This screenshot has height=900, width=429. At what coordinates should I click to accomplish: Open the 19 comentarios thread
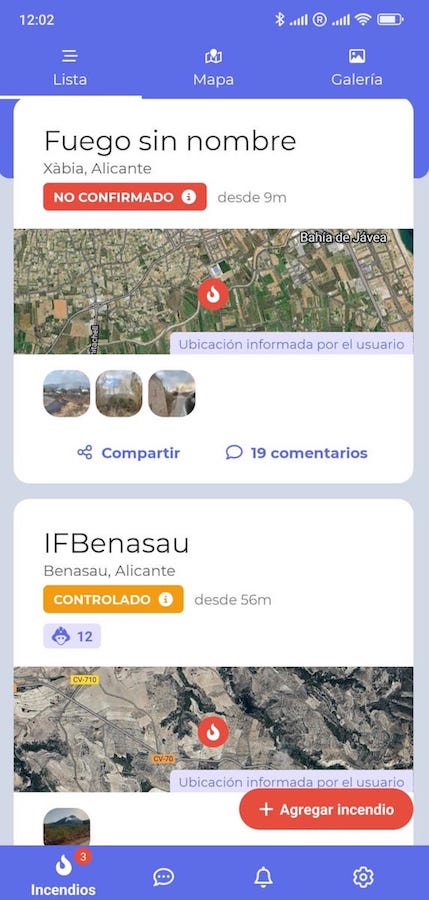tap(296, 453)
